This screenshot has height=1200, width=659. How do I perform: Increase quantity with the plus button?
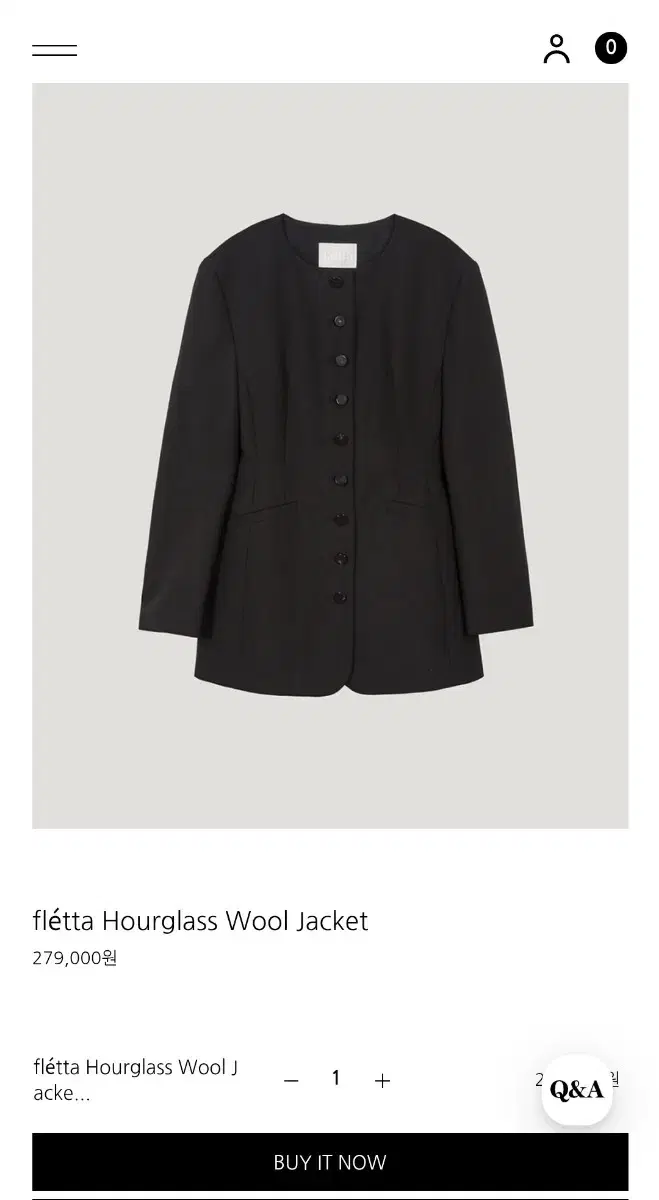pyautogui.click(x=382, y=1080)
